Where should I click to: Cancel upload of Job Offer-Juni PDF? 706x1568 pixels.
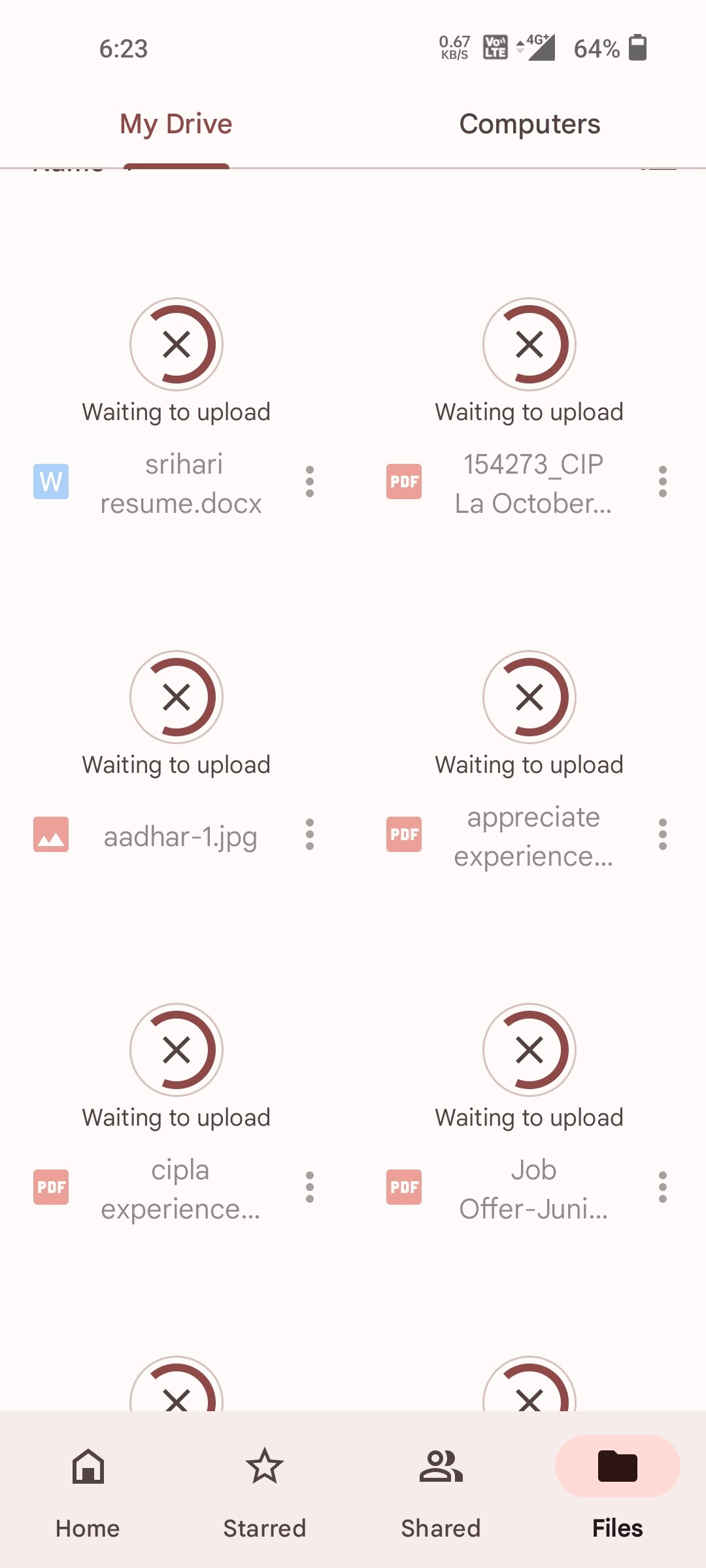point(529,1050)
